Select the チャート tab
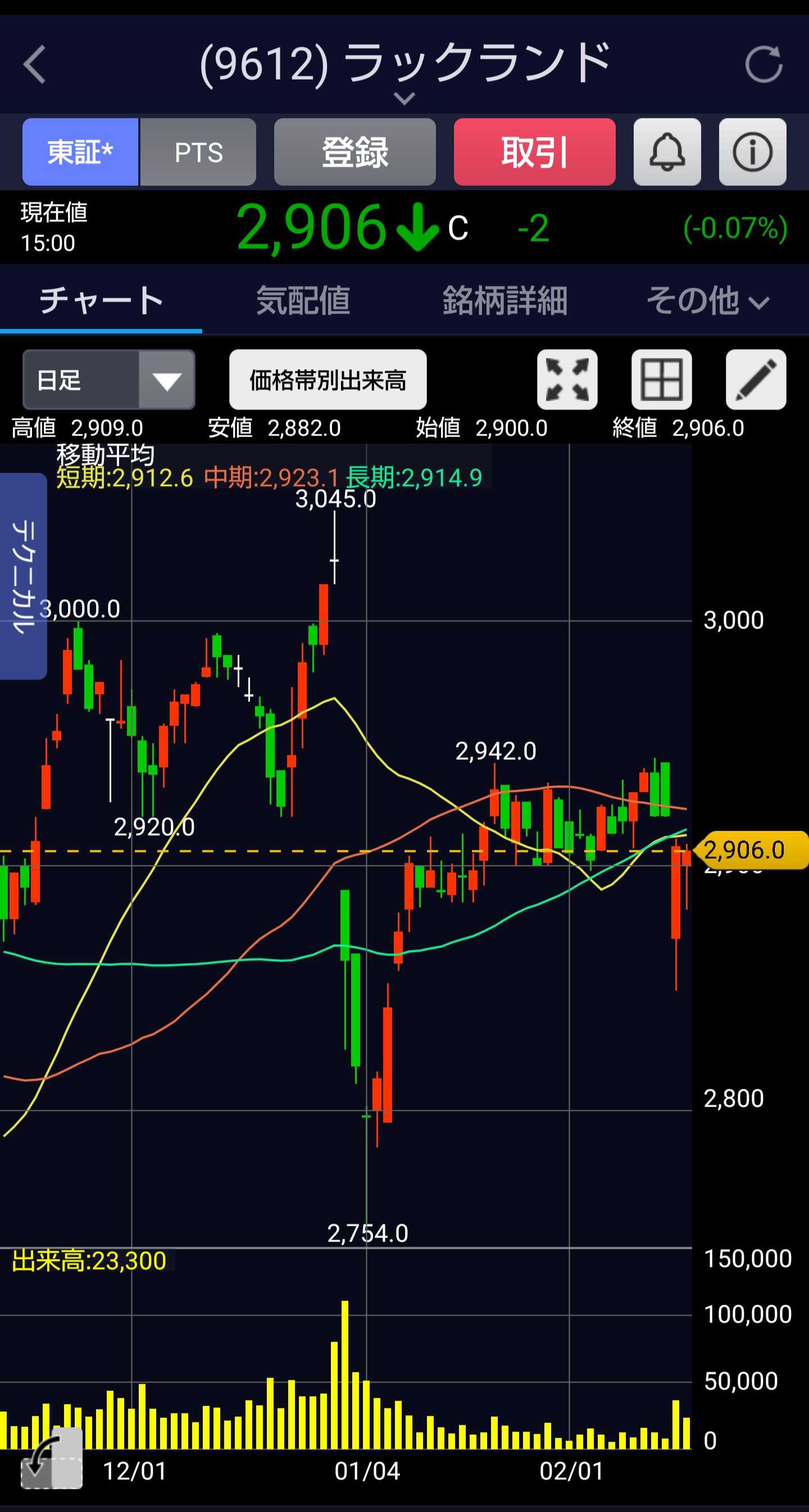The image size is (809, 1512). [x=101, y=300]
